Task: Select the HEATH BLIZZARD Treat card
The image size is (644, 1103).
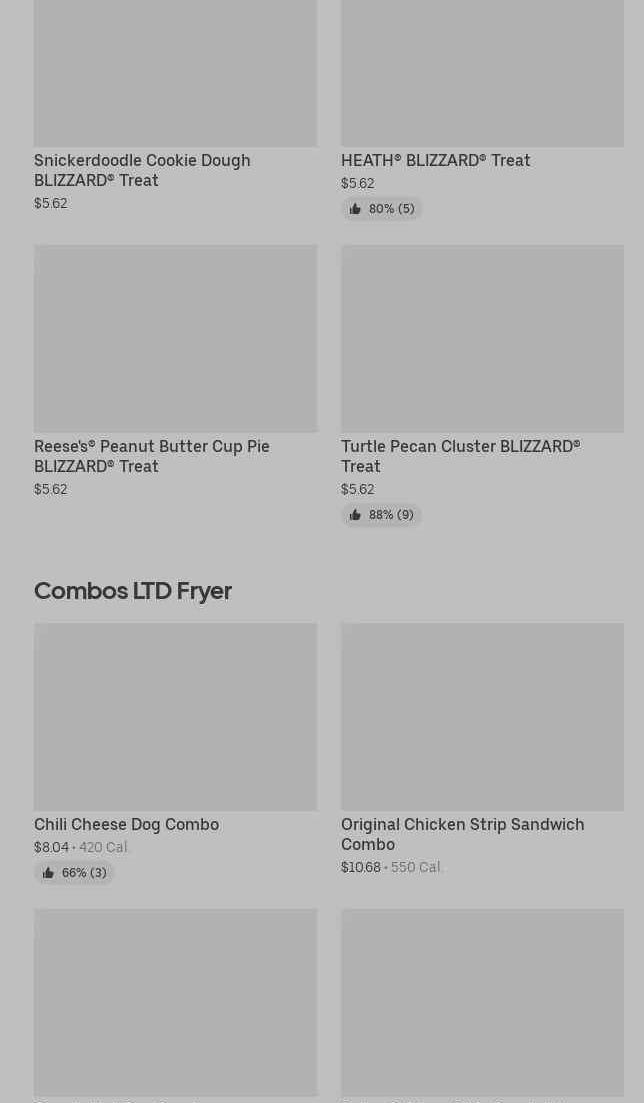Action: point(482,110)
